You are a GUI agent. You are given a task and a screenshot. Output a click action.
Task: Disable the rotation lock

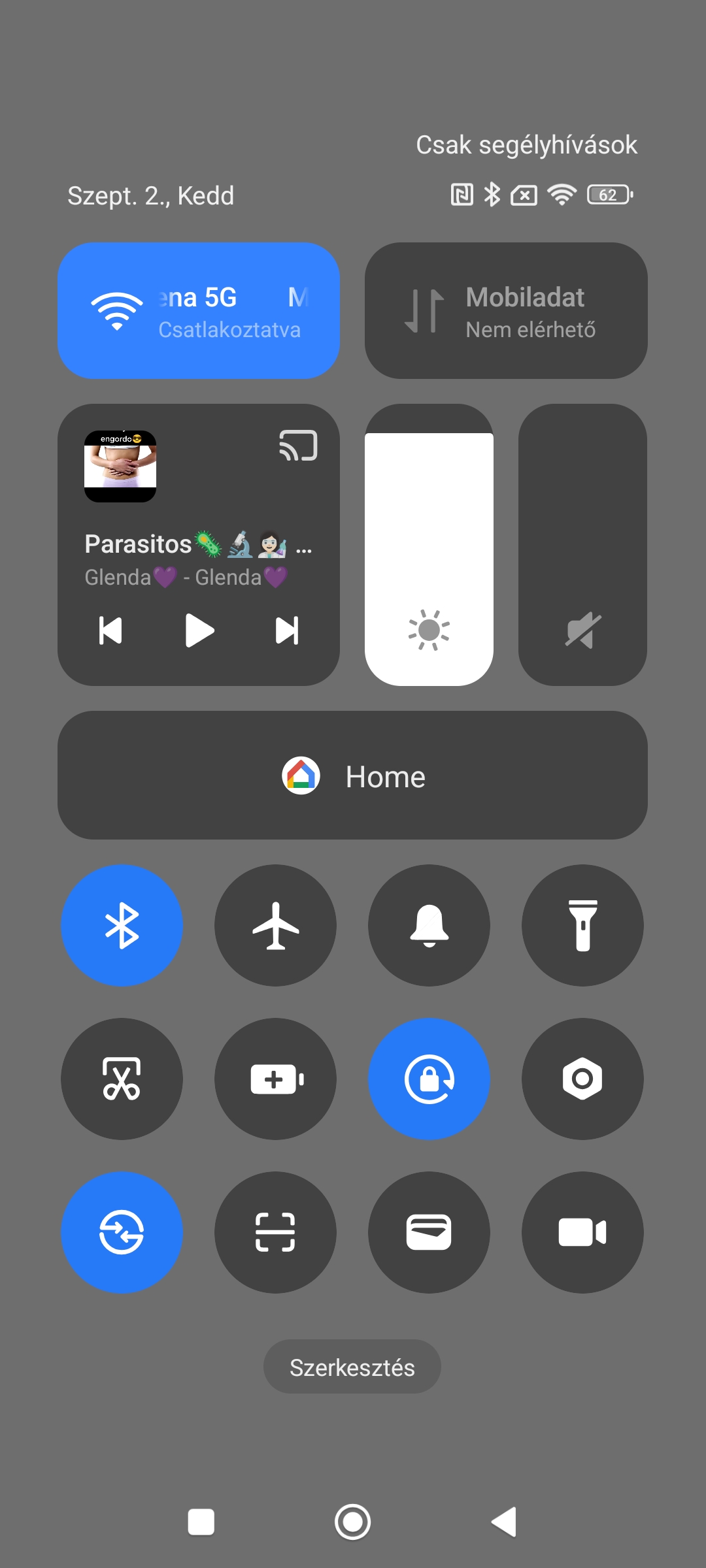429,1079
